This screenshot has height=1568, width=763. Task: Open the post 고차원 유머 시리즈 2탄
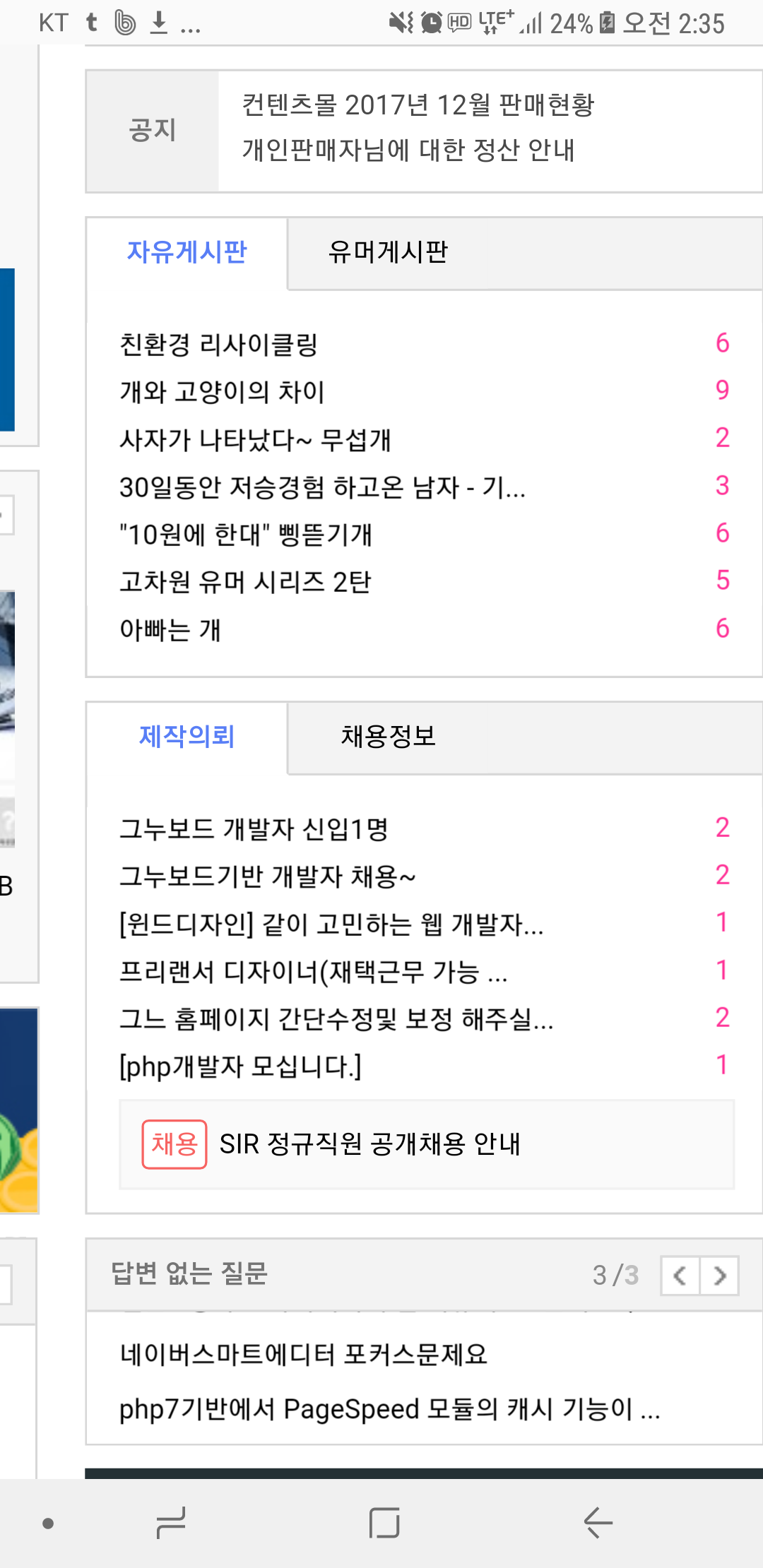[x=245, y=582]
